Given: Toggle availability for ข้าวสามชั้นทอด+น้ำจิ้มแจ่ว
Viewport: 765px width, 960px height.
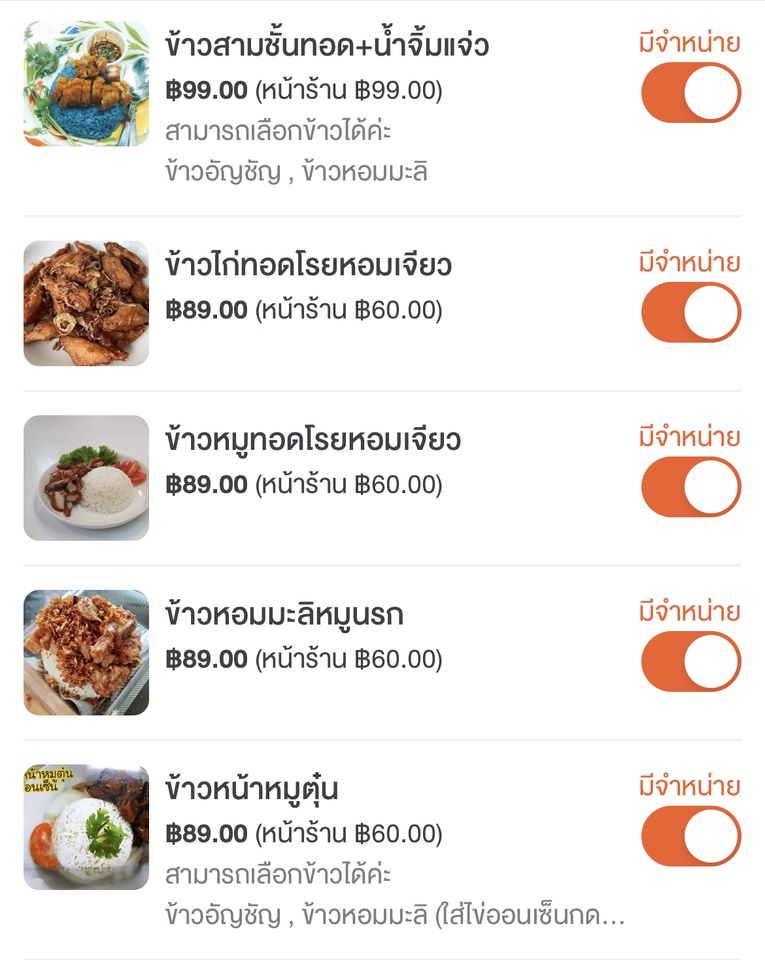Looking at the screenshot, I should tap(690, 93).
